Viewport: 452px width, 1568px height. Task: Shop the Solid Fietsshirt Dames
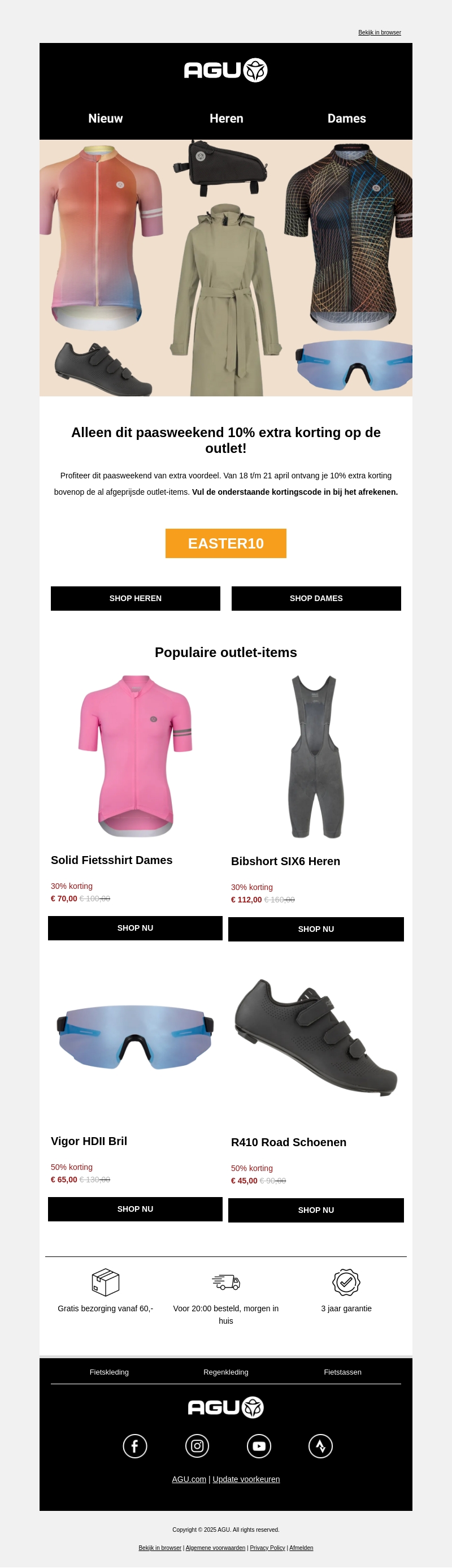click(x=135, y=928)
